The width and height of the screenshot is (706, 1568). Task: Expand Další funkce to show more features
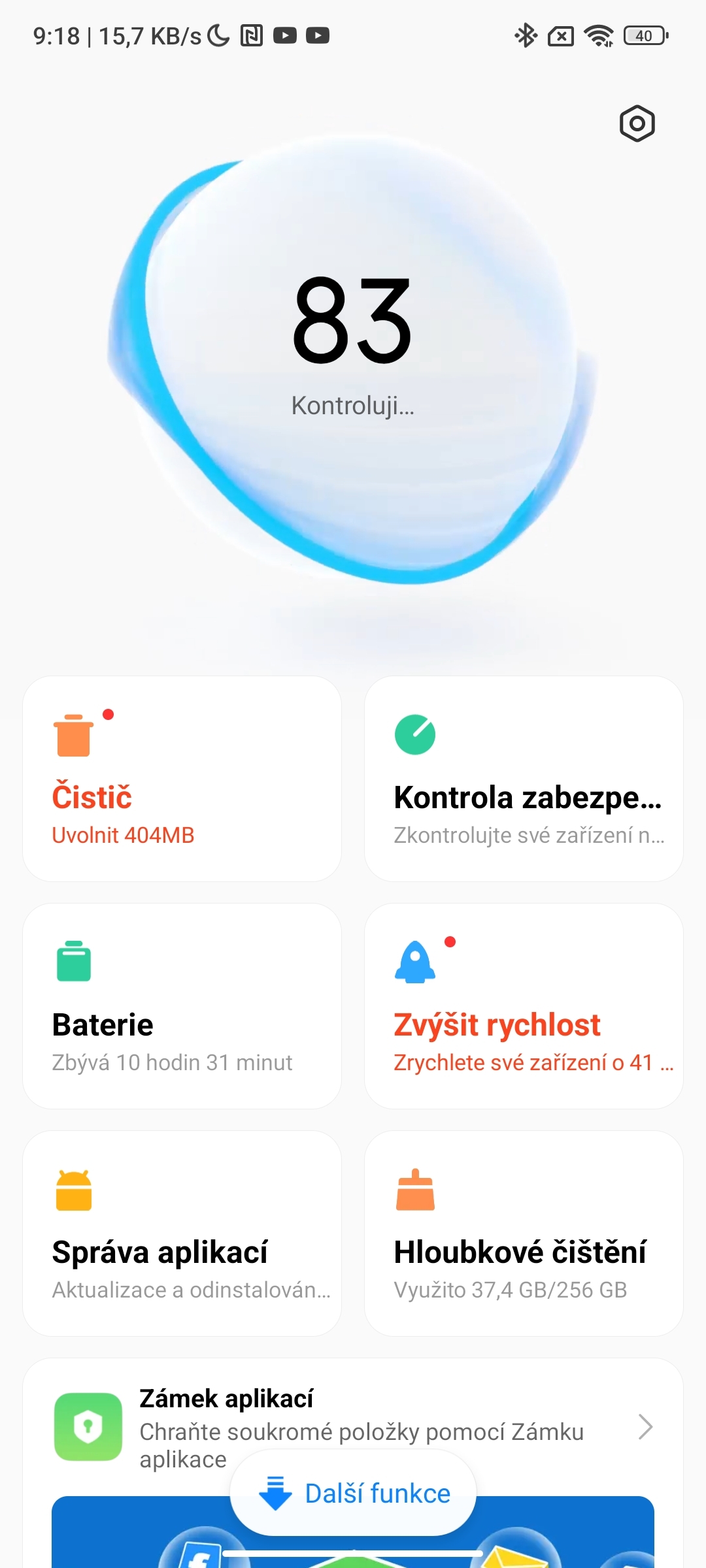click(353, 1492)
